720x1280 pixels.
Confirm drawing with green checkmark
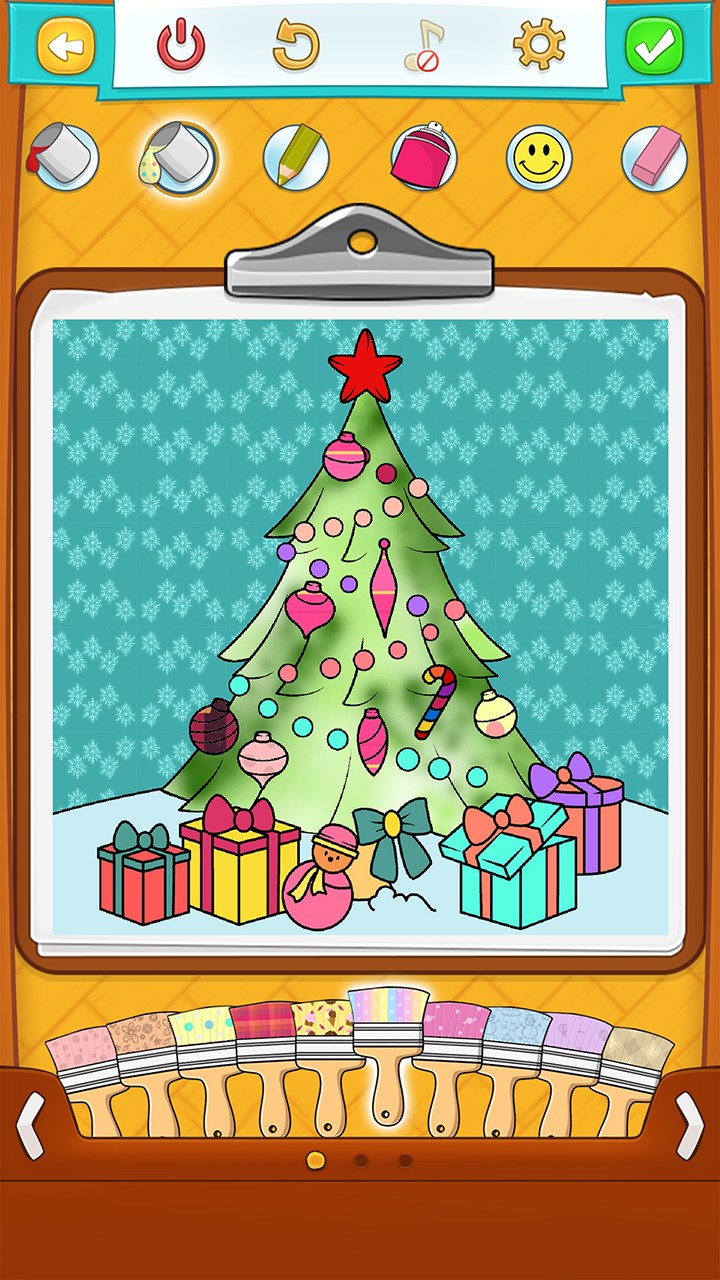[654, 45]
